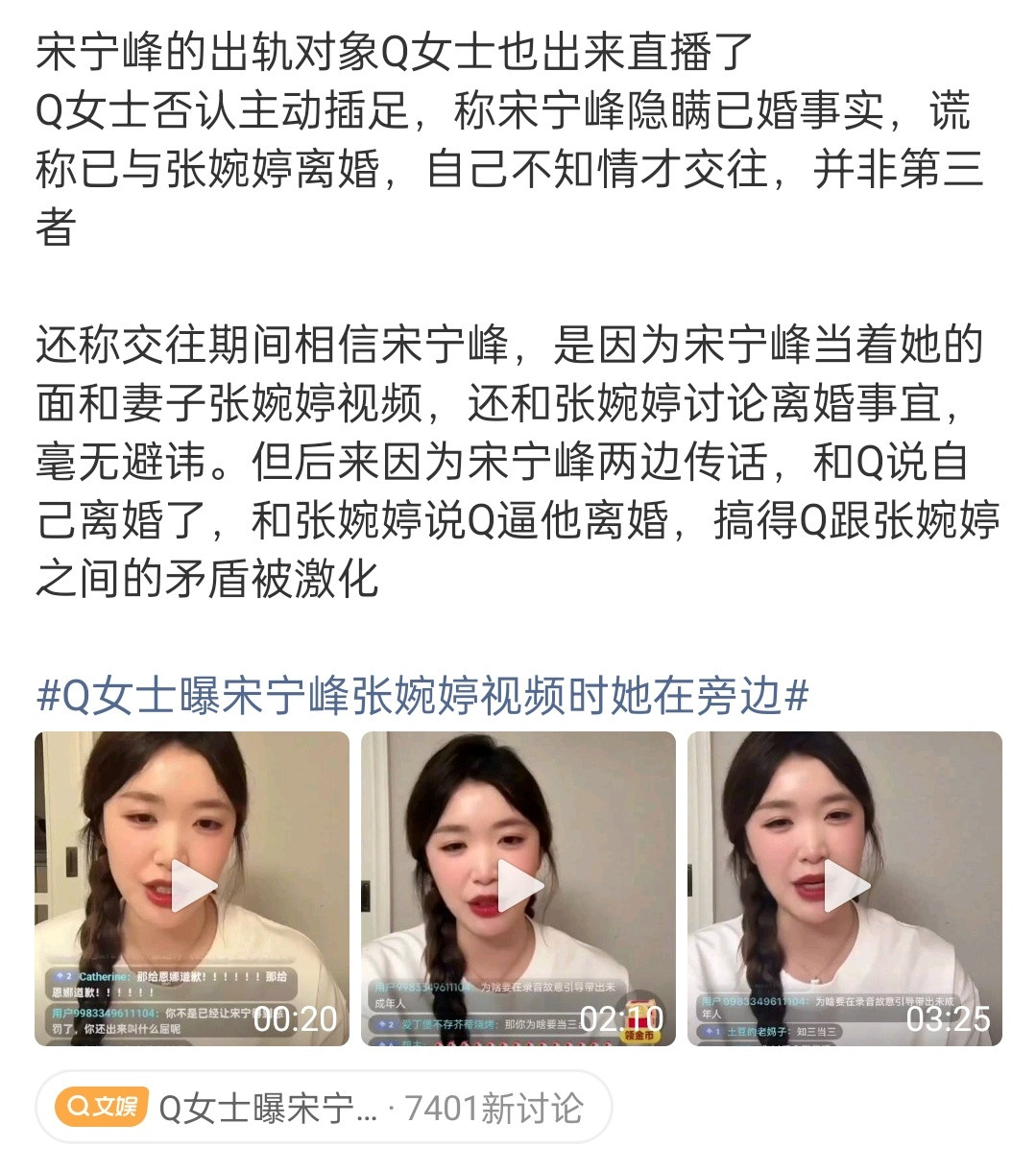Tap the 02:10 timestamp label
This screenshot has width=1036, height=1171.
coord(623,1016)
